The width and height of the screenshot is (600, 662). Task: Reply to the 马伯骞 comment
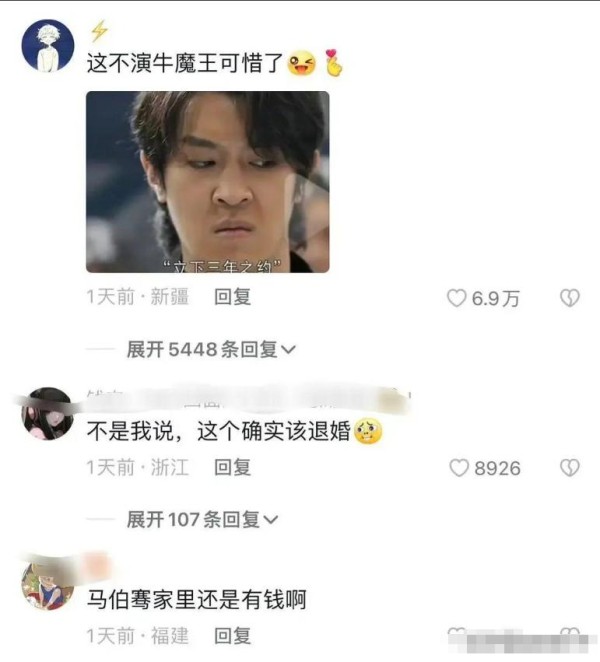(x=232, y=636)
